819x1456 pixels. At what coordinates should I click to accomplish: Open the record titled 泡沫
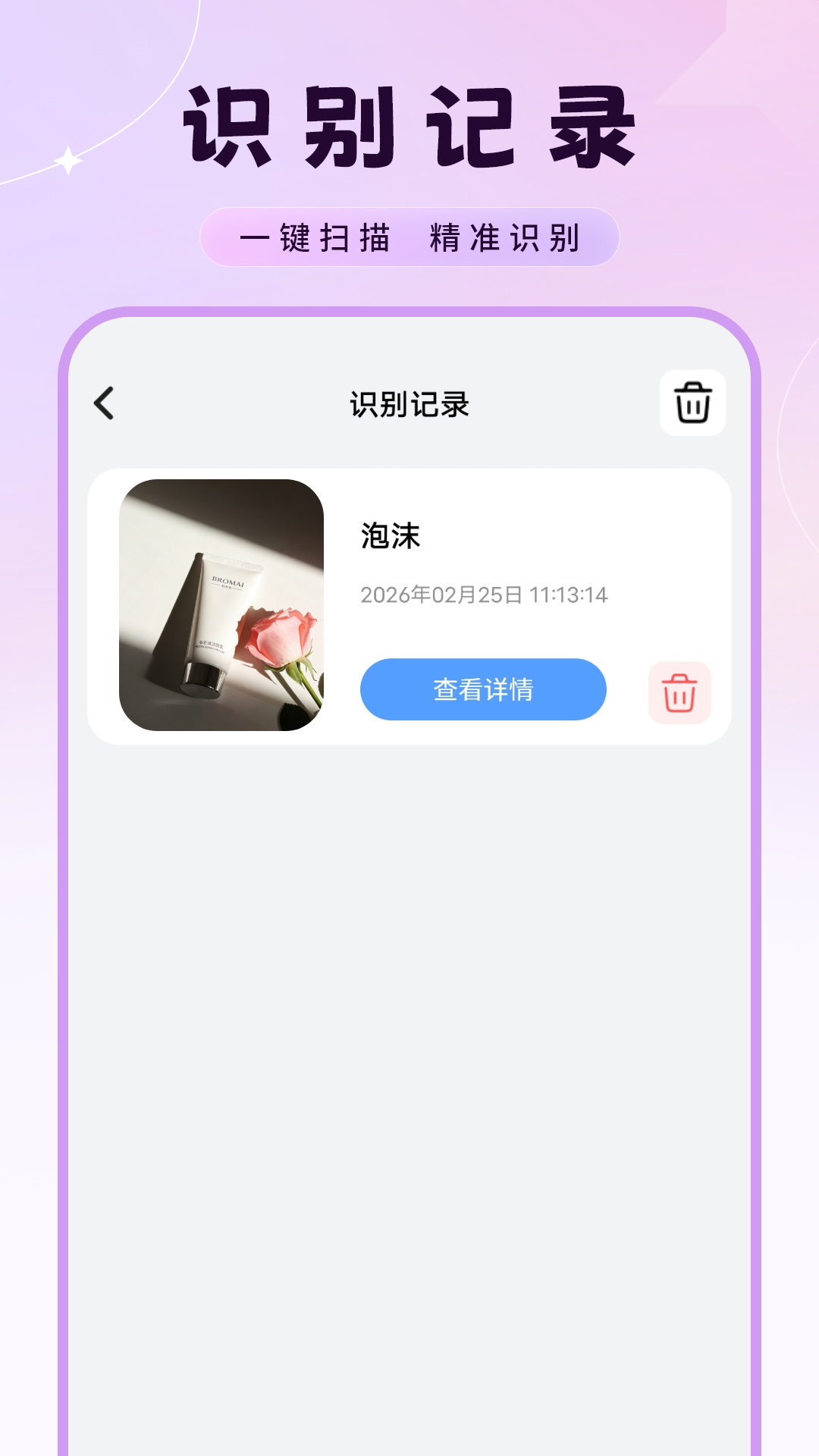[x=484, y=690]
